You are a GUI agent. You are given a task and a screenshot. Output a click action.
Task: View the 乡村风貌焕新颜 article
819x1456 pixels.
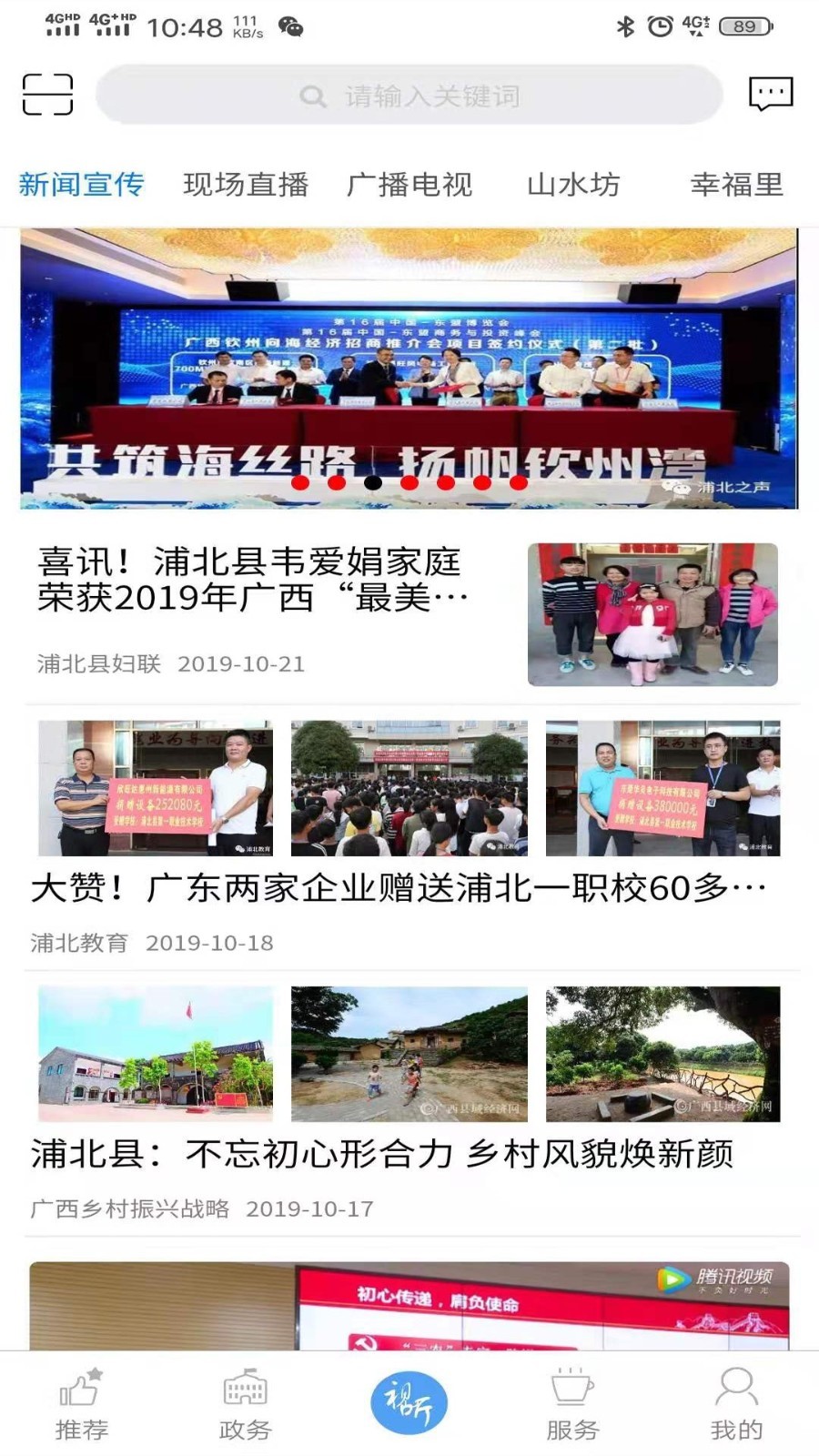click(x=382, y=1154)
